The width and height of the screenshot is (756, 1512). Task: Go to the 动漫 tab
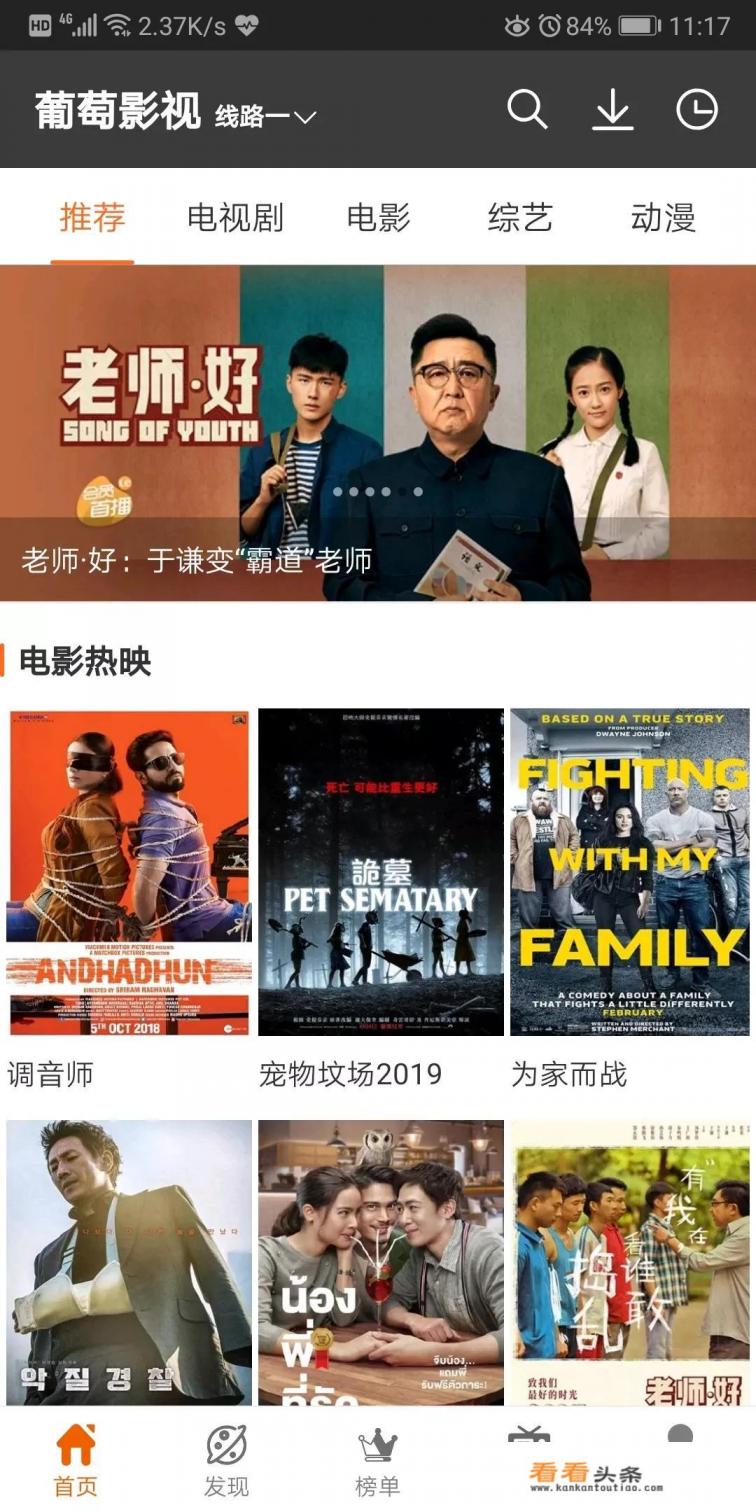(x=663, y=217)
